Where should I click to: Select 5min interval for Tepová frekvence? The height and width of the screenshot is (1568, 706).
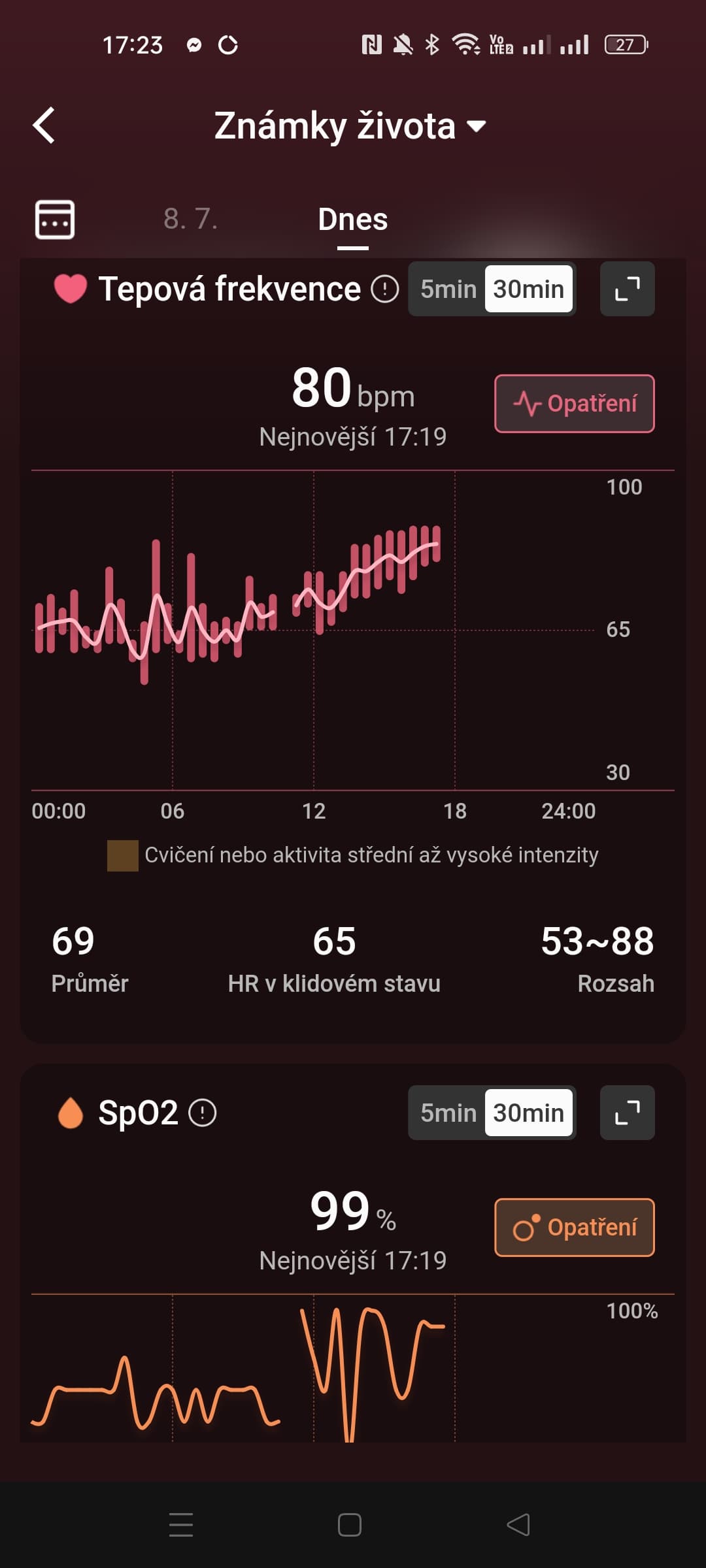pos(448,289)
